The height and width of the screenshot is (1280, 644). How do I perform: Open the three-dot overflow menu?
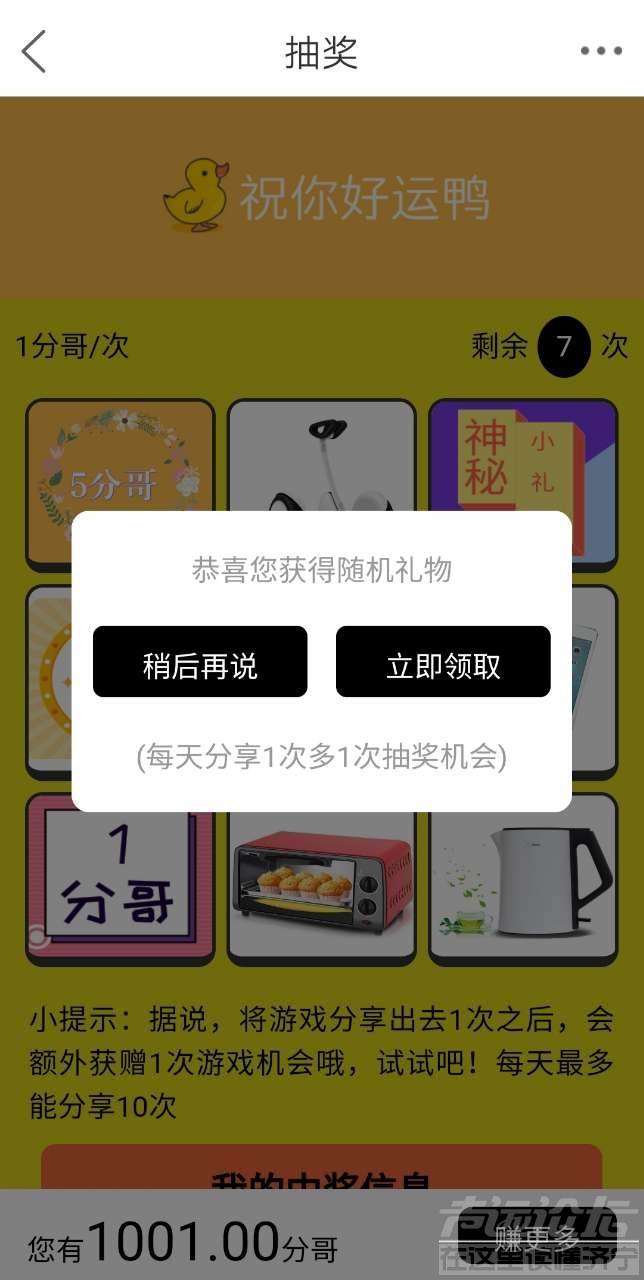[x=601, y=52]
